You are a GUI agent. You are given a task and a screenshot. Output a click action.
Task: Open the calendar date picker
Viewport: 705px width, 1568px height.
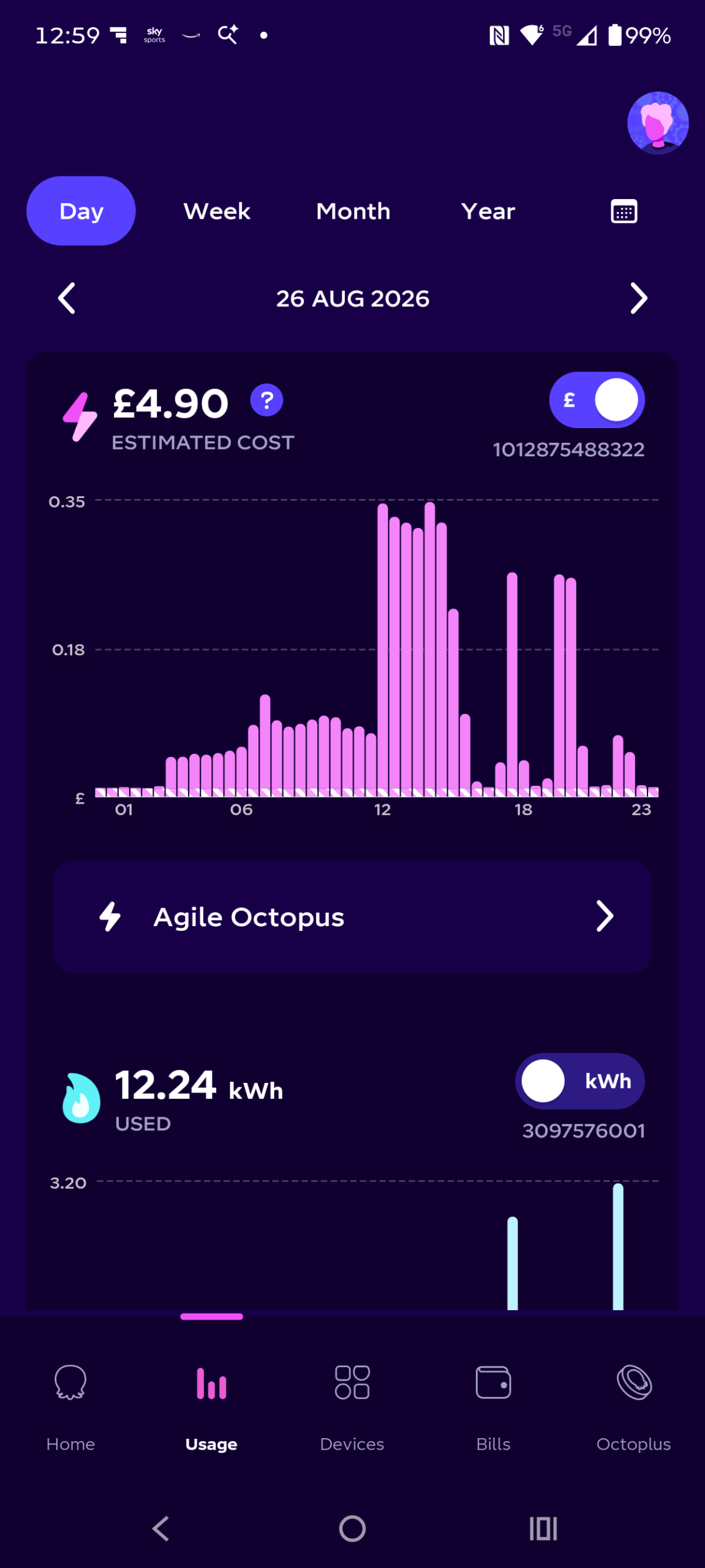point(624,211)
